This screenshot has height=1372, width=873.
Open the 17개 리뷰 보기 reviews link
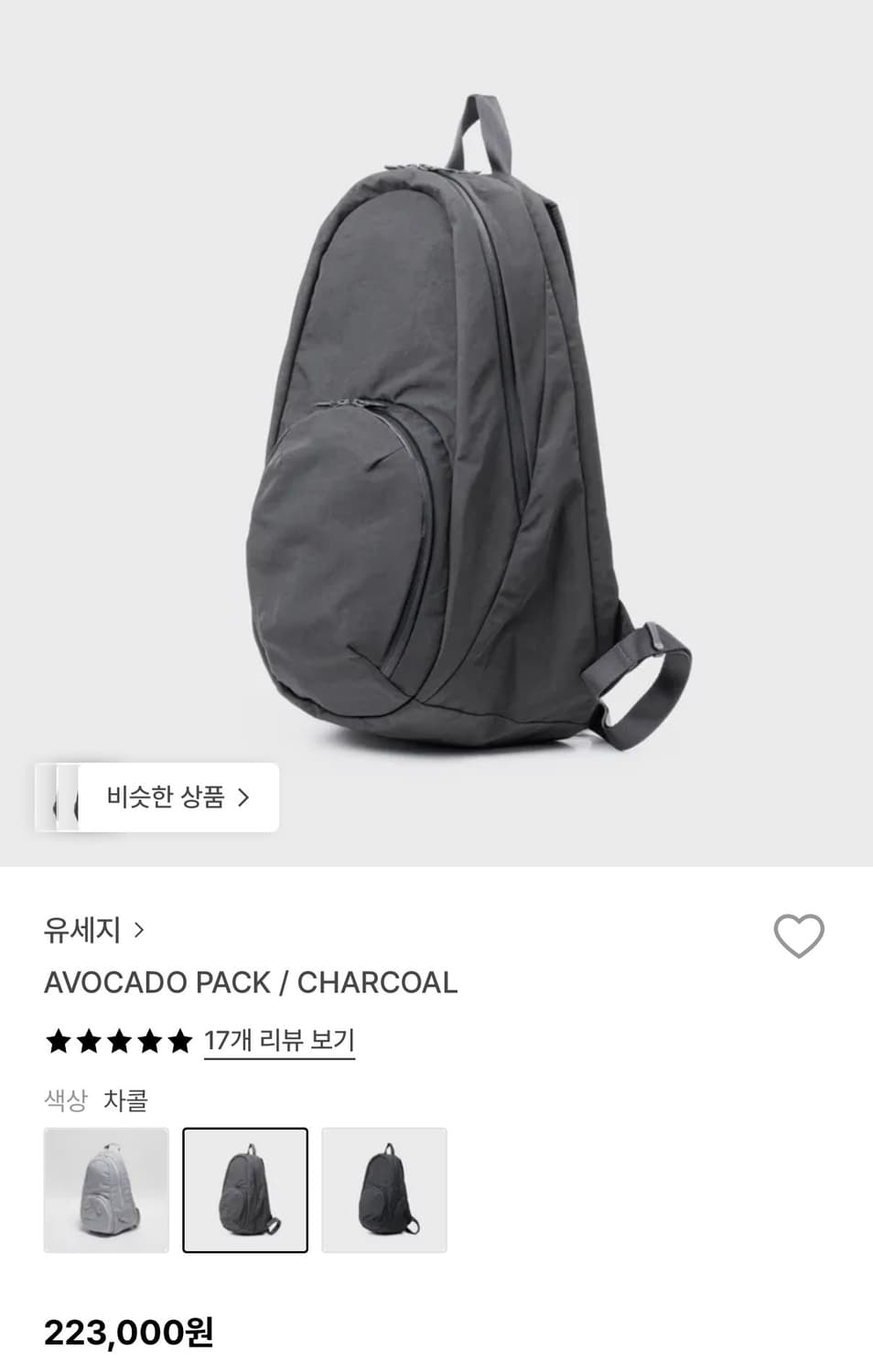coord(279,1041)
